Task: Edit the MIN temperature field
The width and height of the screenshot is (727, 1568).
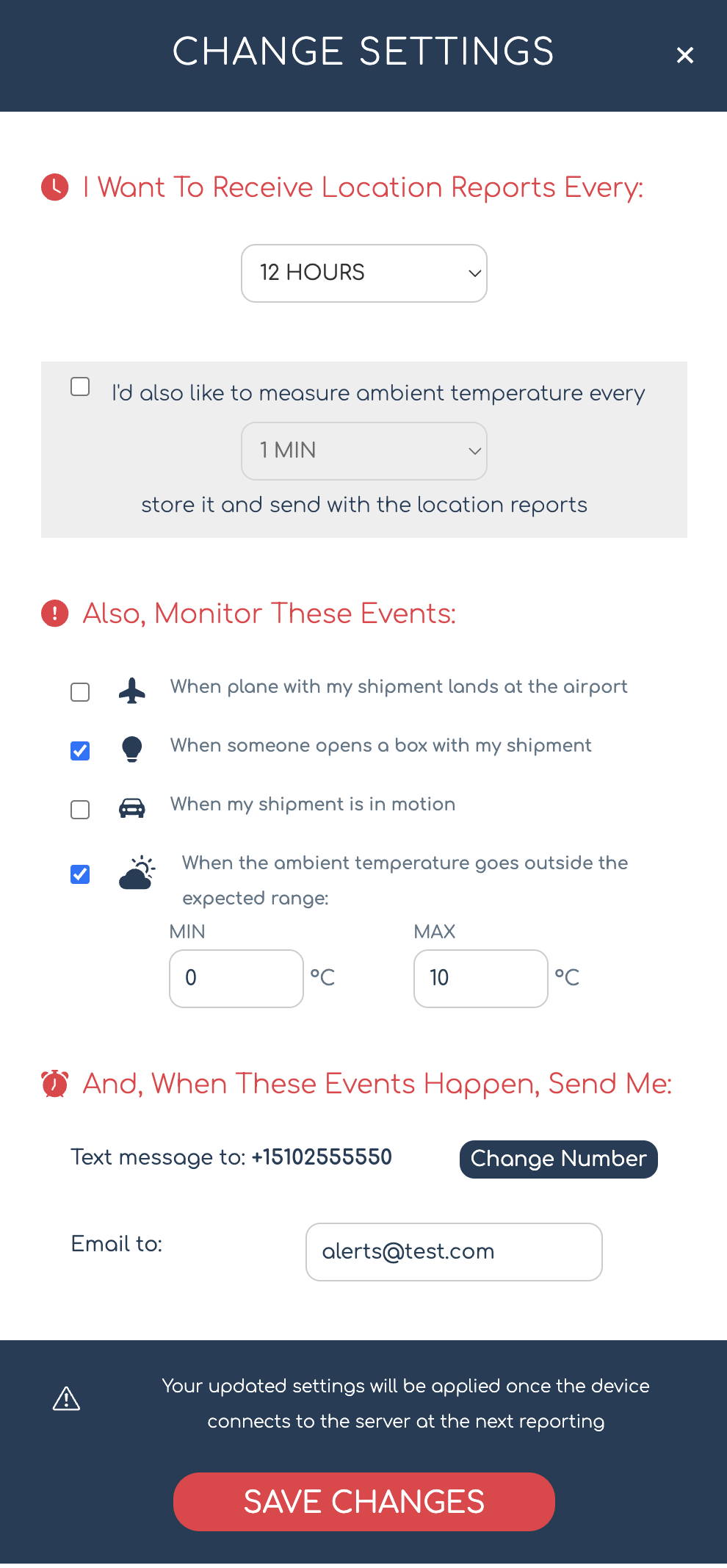Action: 236,979
